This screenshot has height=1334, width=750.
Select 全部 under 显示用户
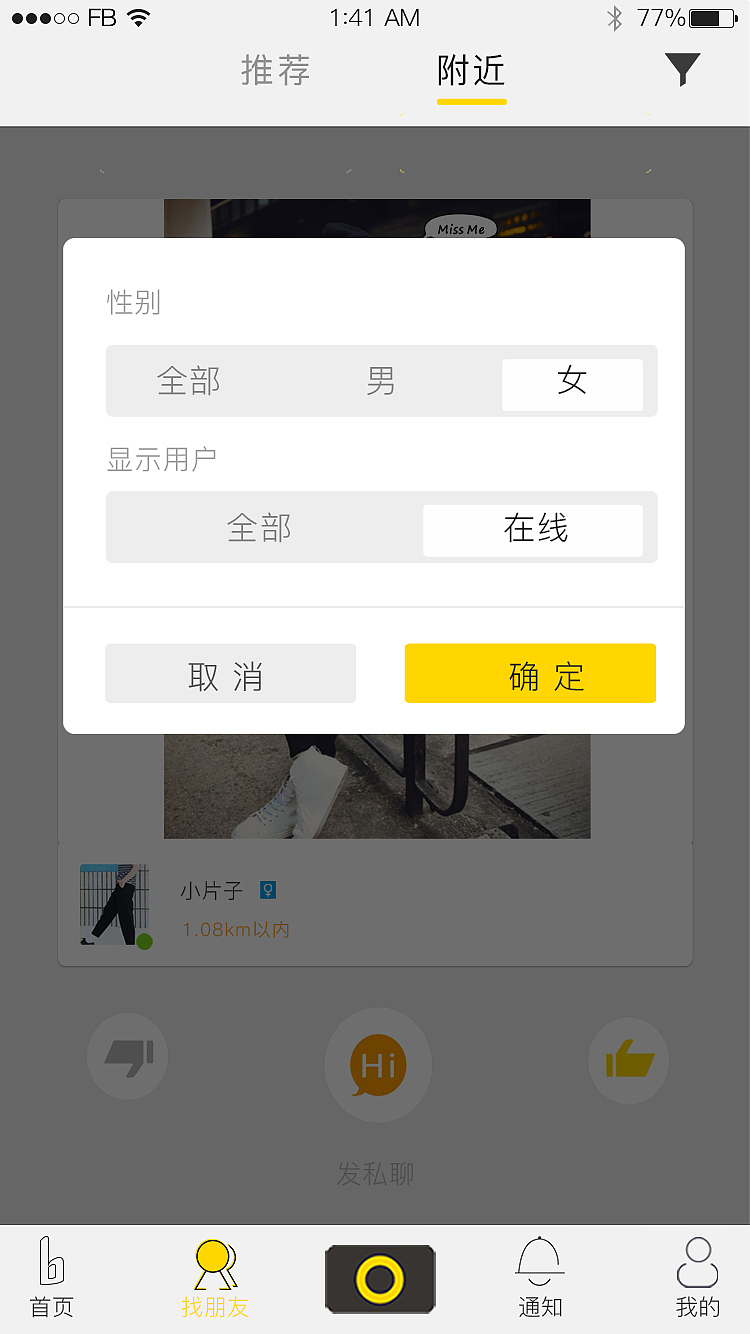[259, 528]
